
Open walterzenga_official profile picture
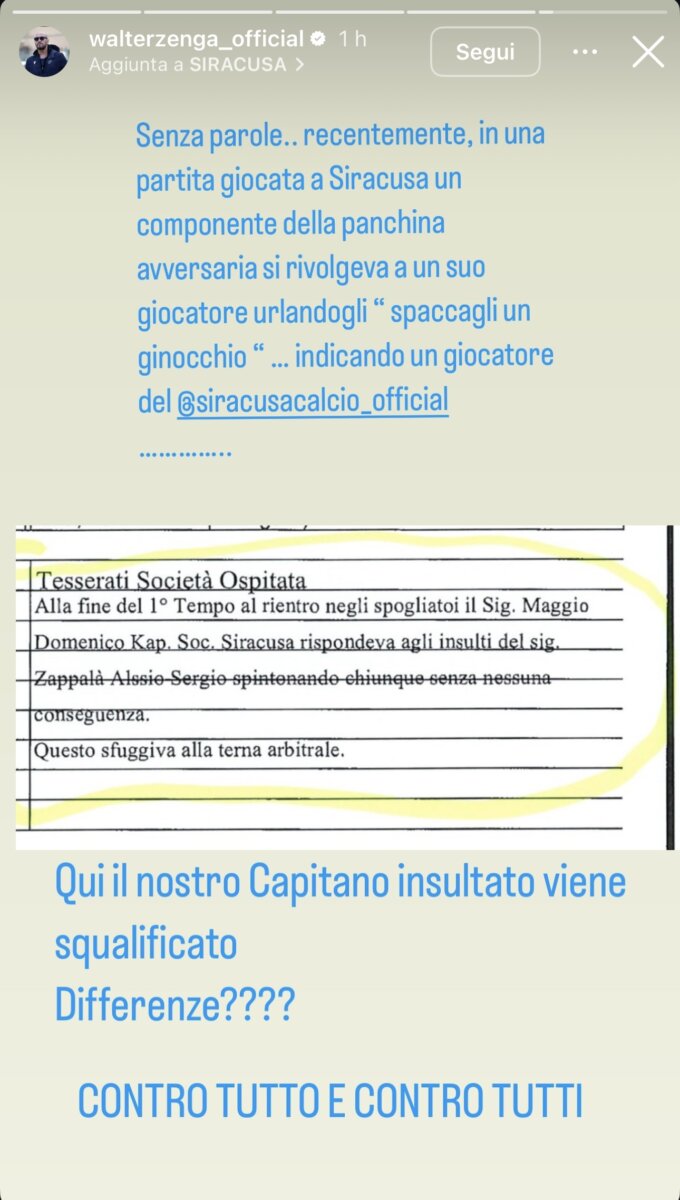tap(44, 52)
